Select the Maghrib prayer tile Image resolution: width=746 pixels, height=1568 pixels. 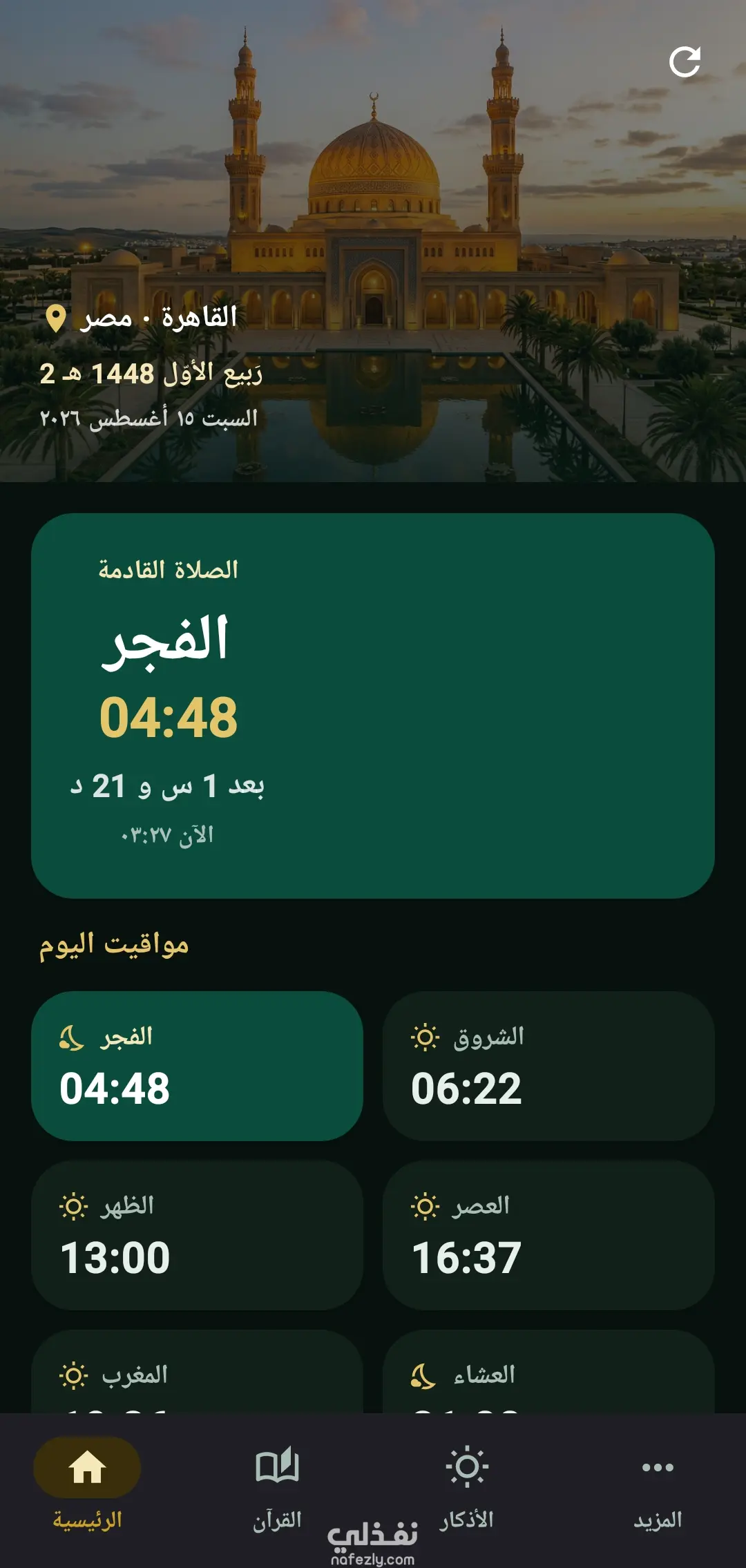197,1371
